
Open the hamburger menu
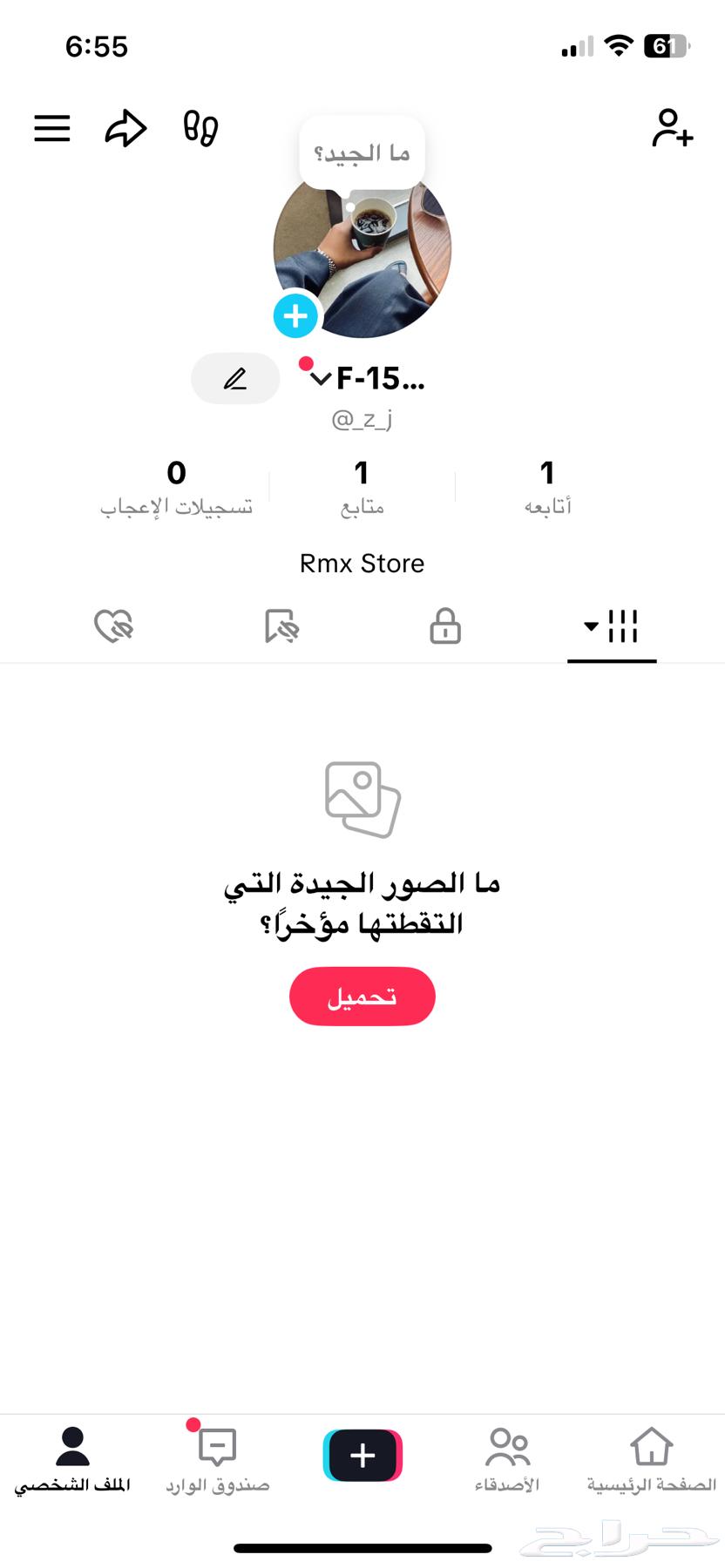point(51,128)
